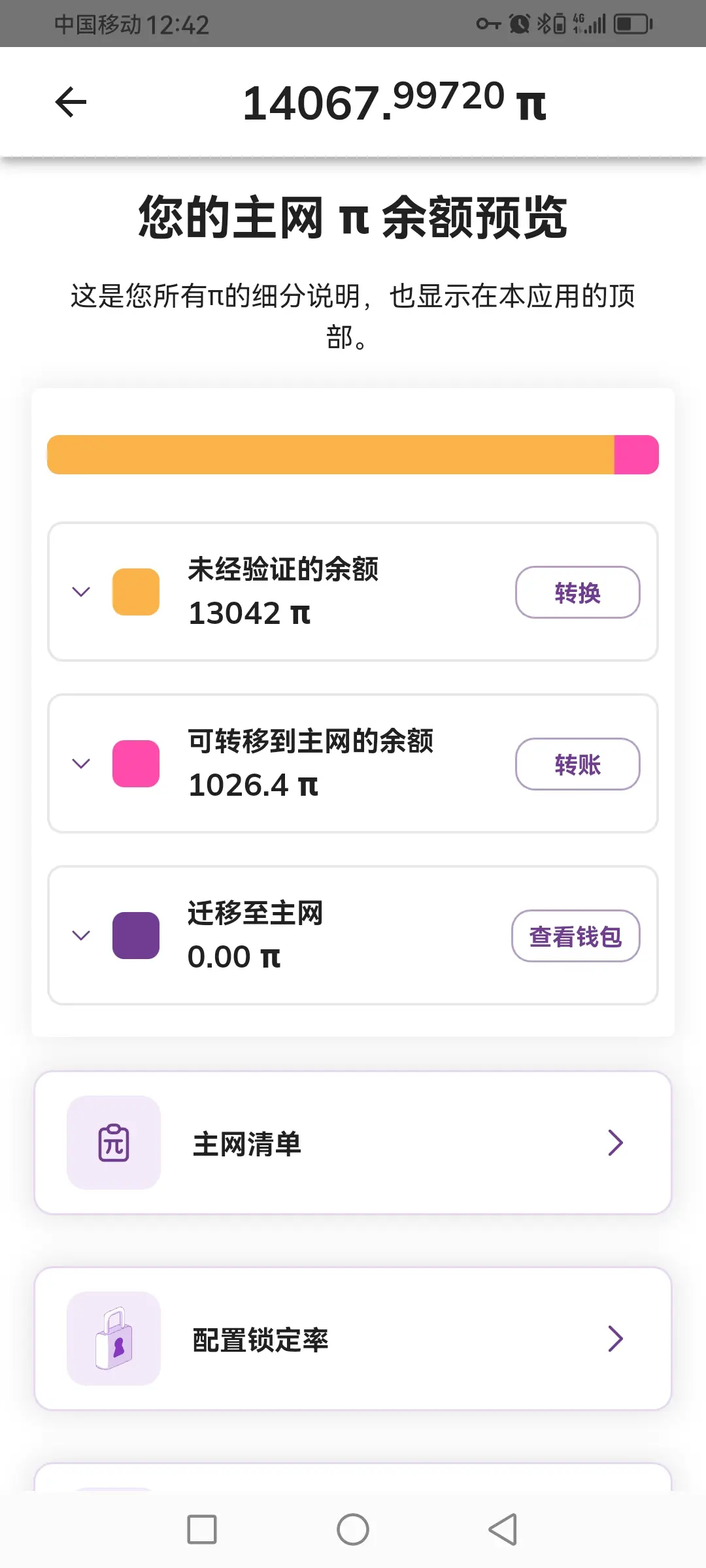Open the 主网清单 checklist

353,1143
